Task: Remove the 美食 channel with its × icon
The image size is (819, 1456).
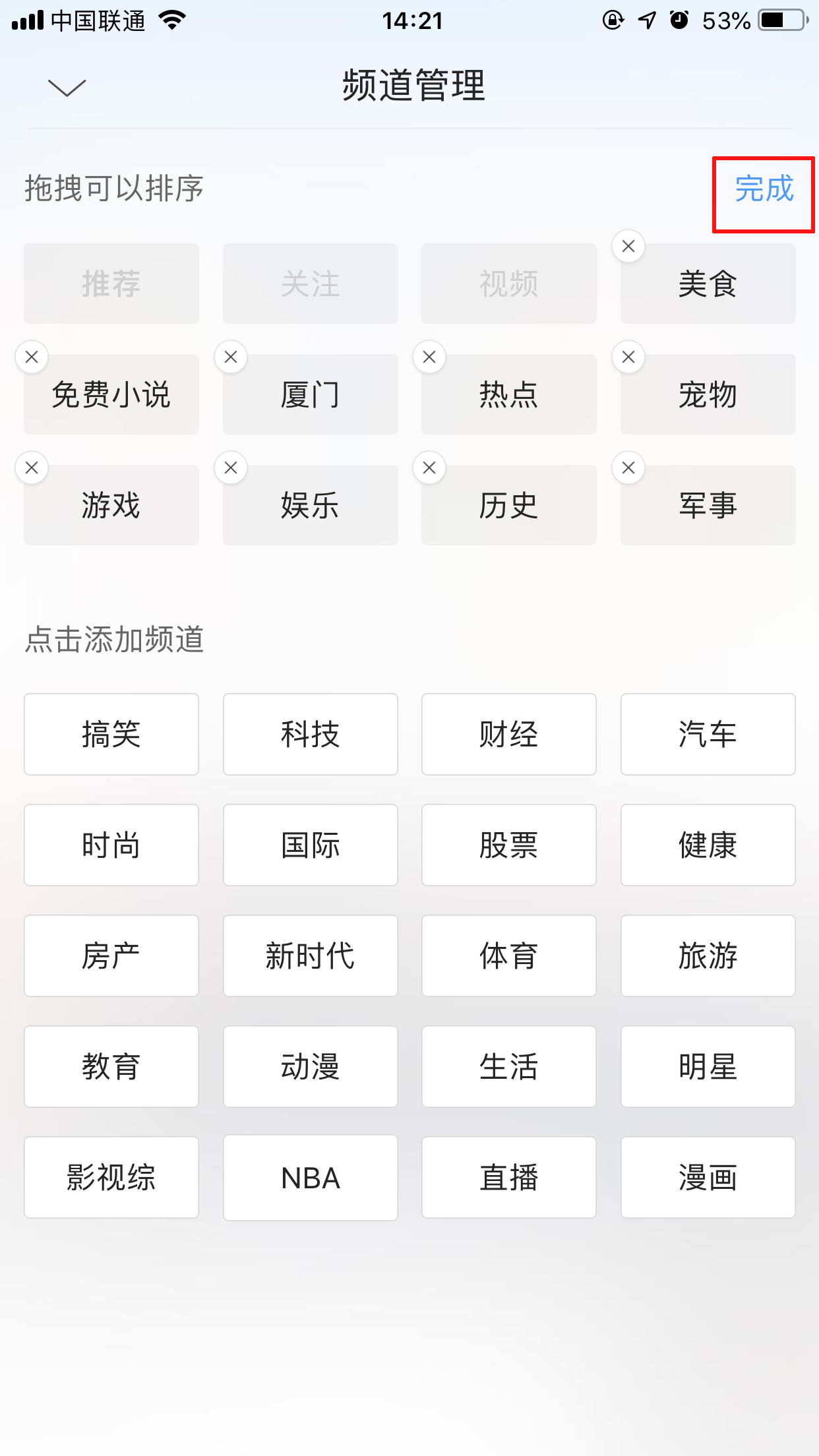Action: [628, 245]
